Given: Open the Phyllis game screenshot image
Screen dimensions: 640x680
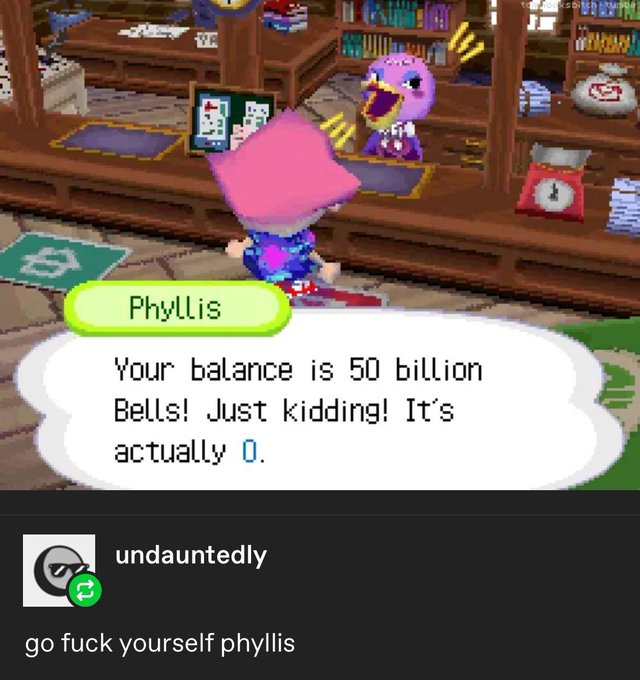Looking at the screenshot, I should (x=320, y=245).
